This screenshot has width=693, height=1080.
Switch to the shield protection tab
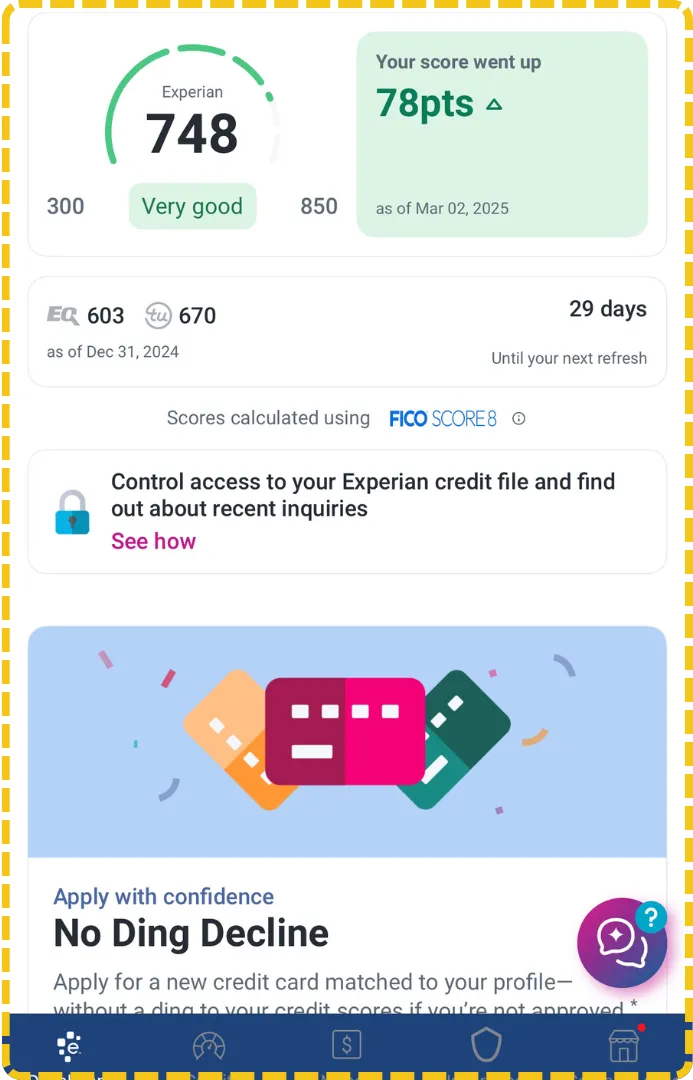(x=485, y=1046)
